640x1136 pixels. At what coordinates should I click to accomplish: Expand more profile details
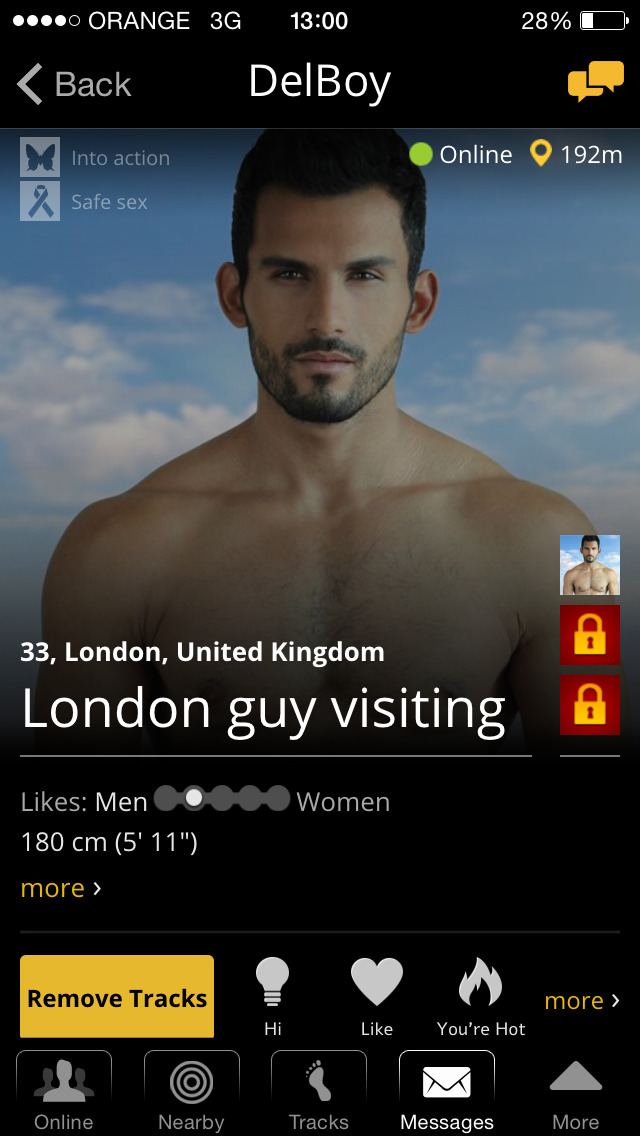60,888
